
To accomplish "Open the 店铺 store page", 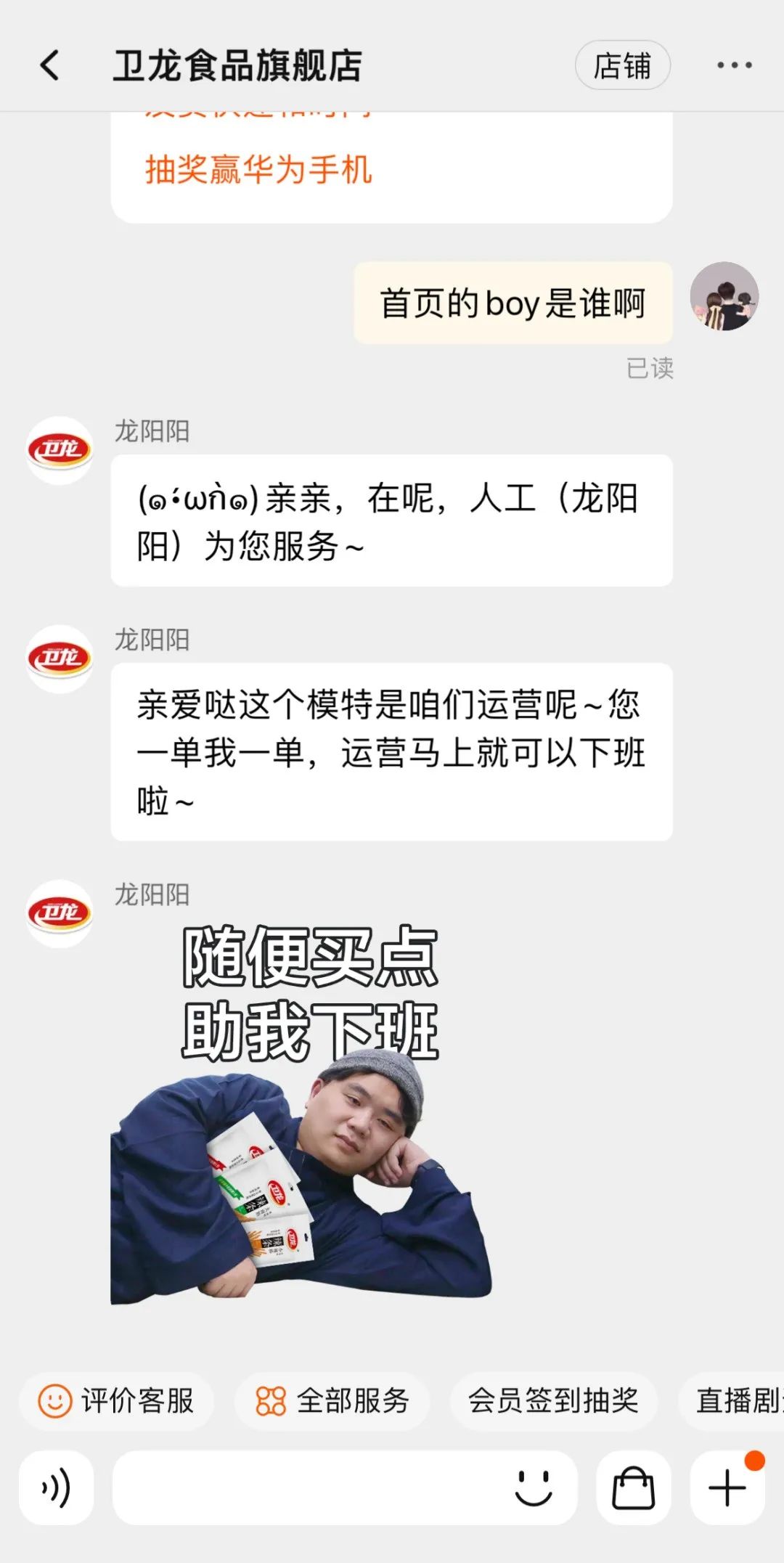I will [622, 65].
